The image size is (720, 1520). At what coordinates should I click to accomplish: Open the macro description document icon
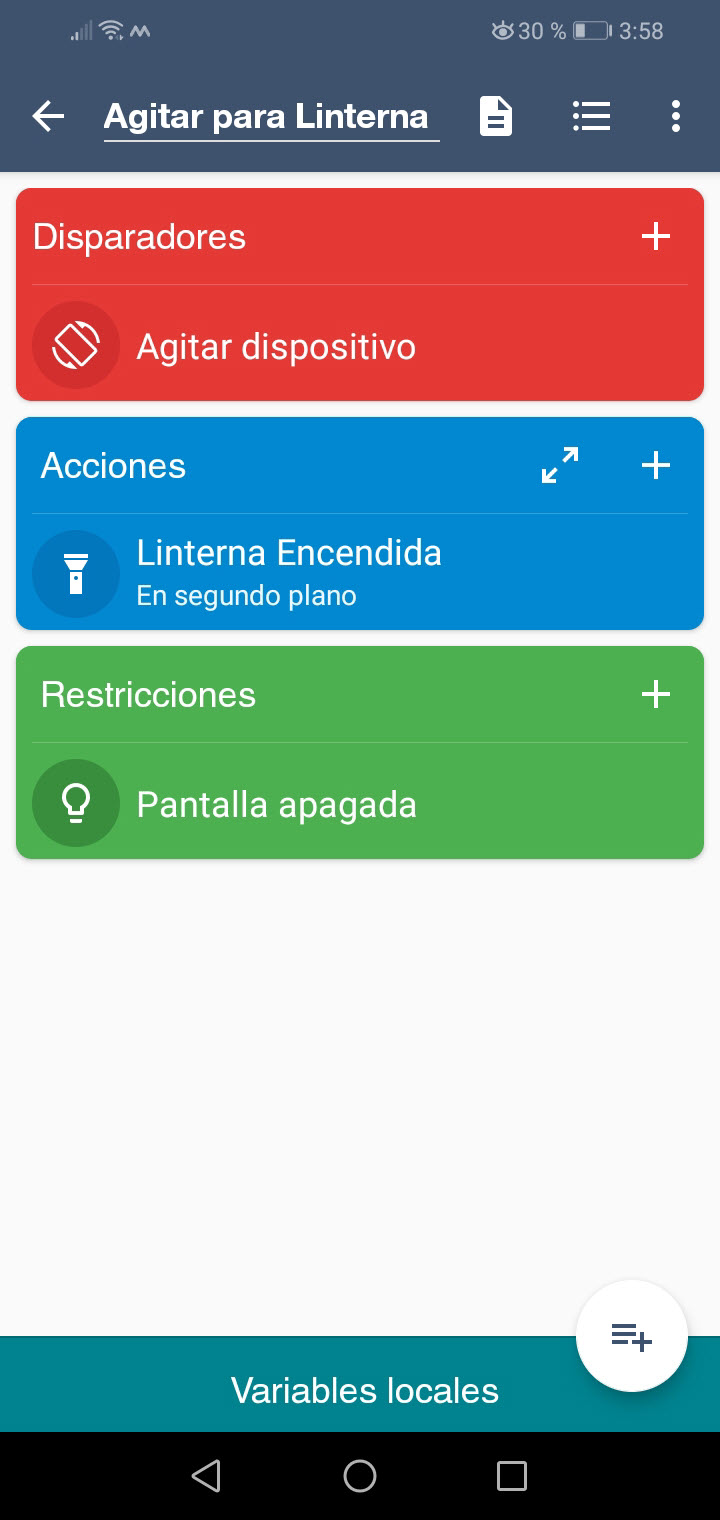pyautogui.click(x=496, y=117)
